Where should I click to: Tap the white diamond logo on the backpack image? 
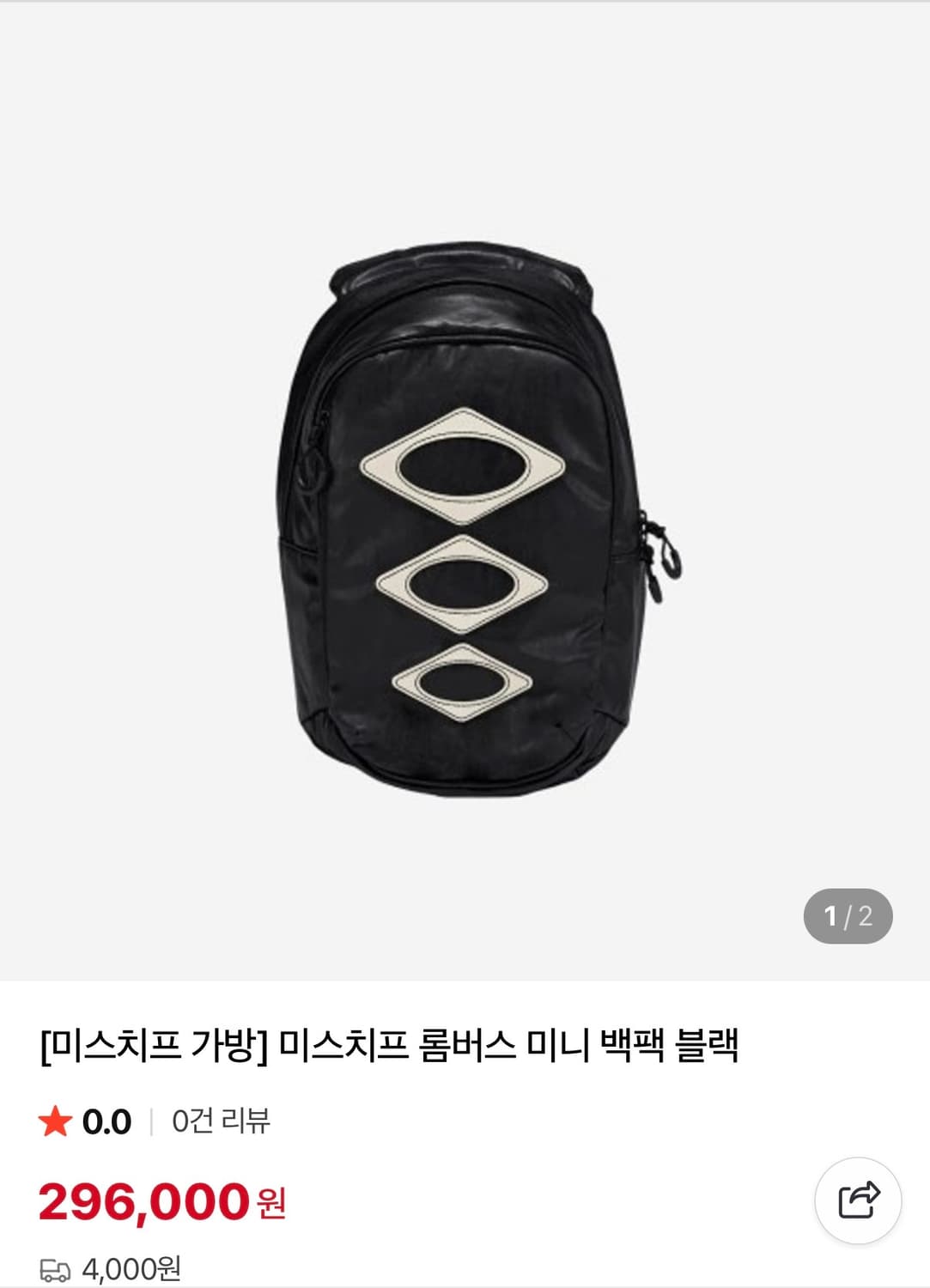(x=464, y=468)
